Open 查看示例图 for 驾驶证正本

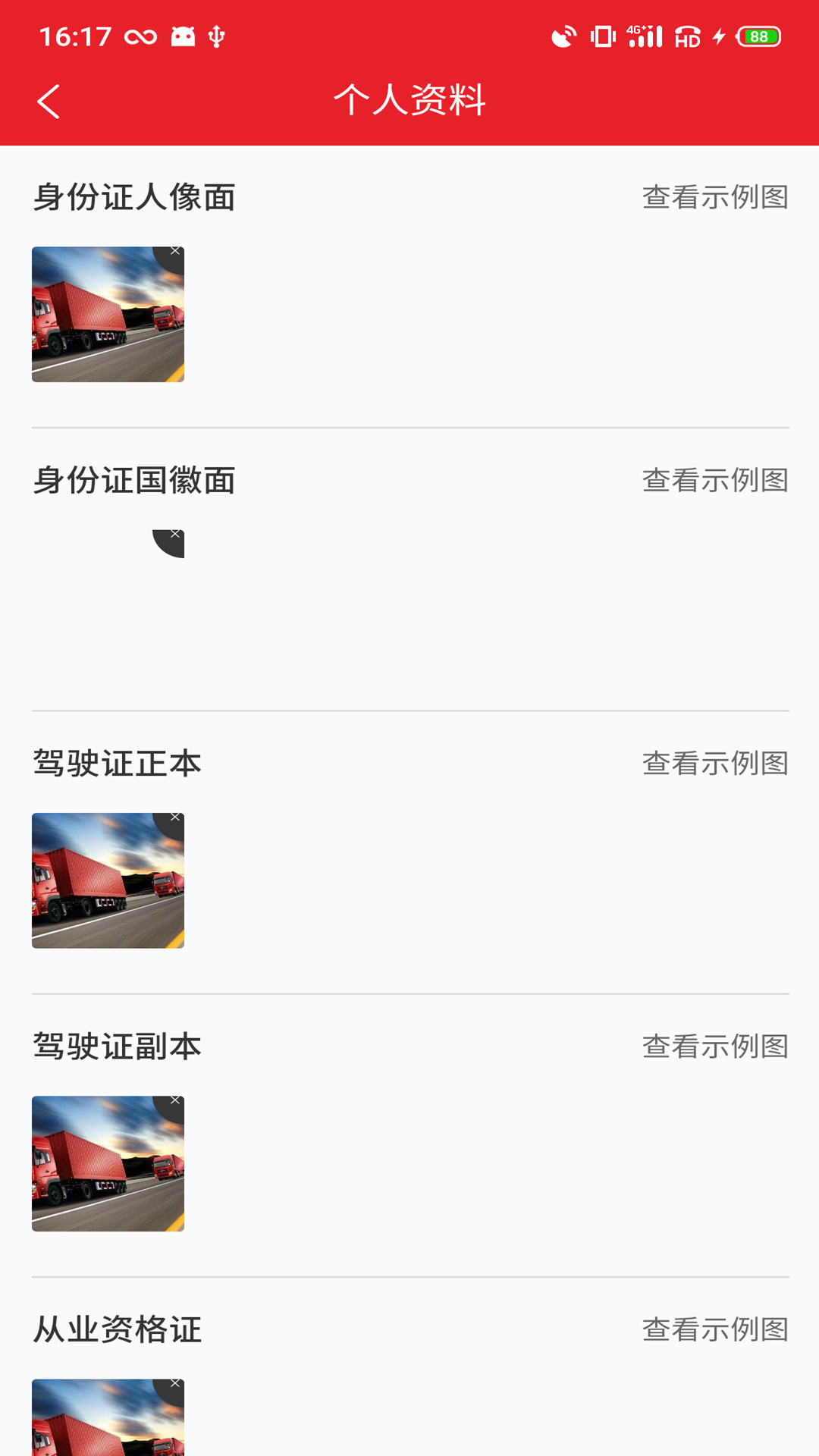[x=714, y=764]
